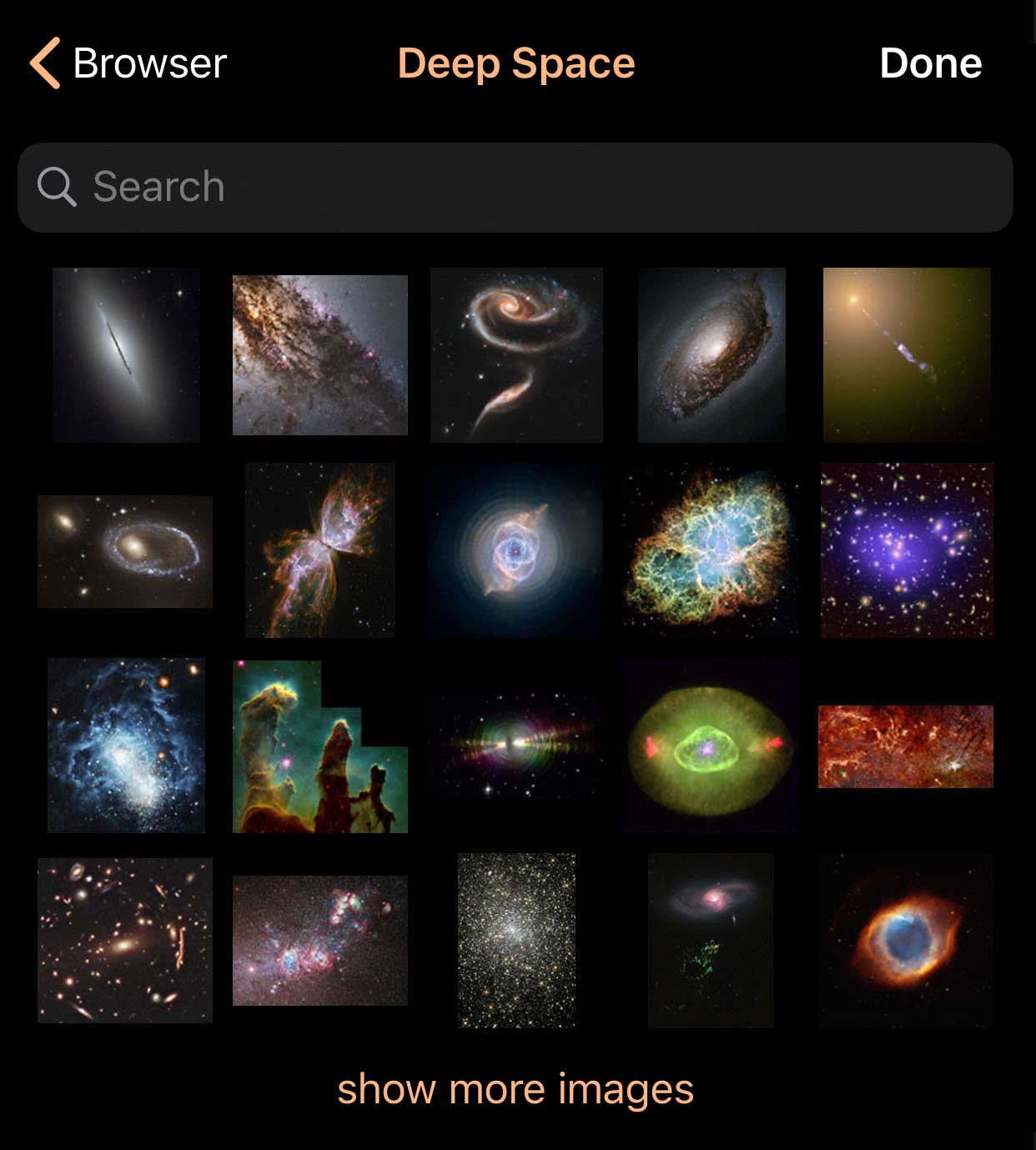Tap Done to close the browser

click(930, 63)
